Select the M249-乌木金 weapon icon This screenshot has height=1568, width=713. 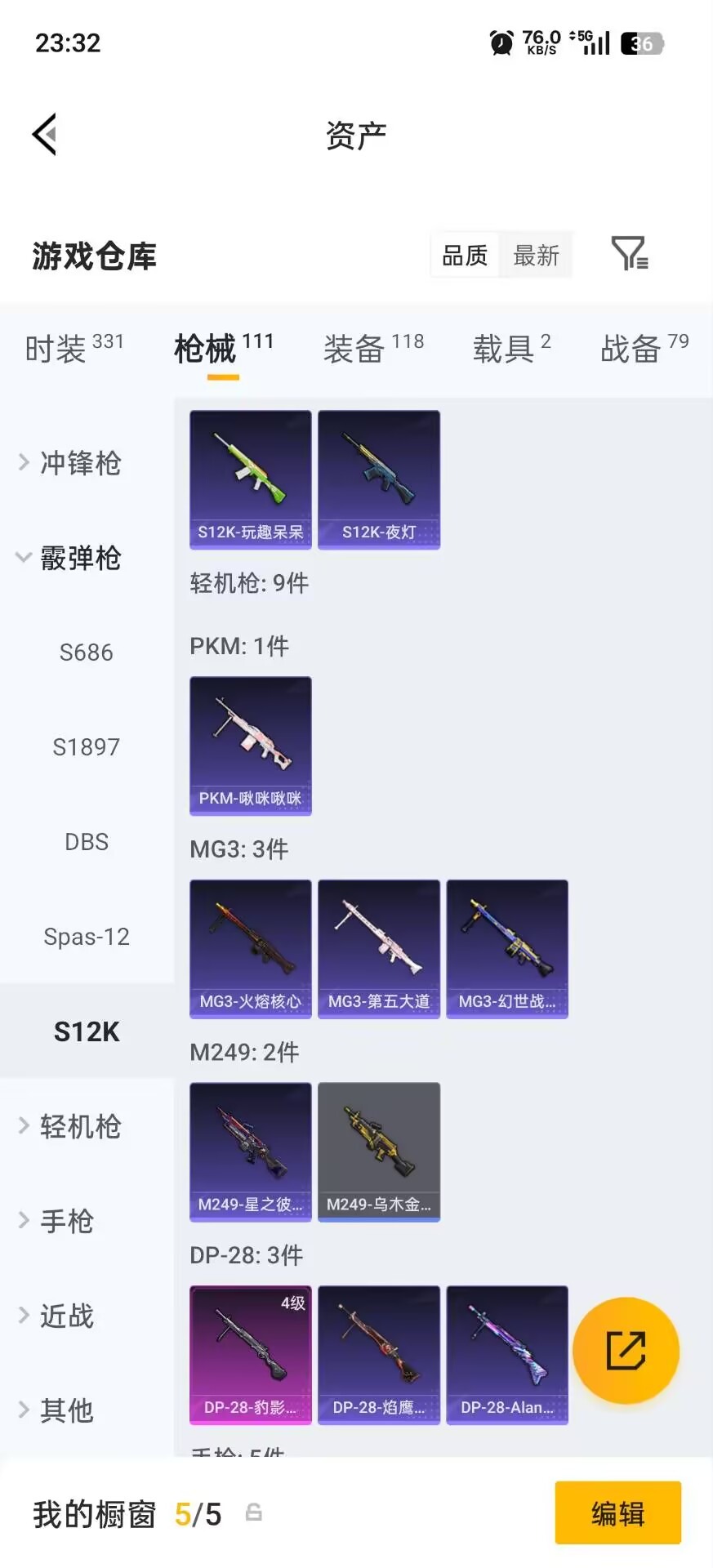click(x=378, y=1151)
